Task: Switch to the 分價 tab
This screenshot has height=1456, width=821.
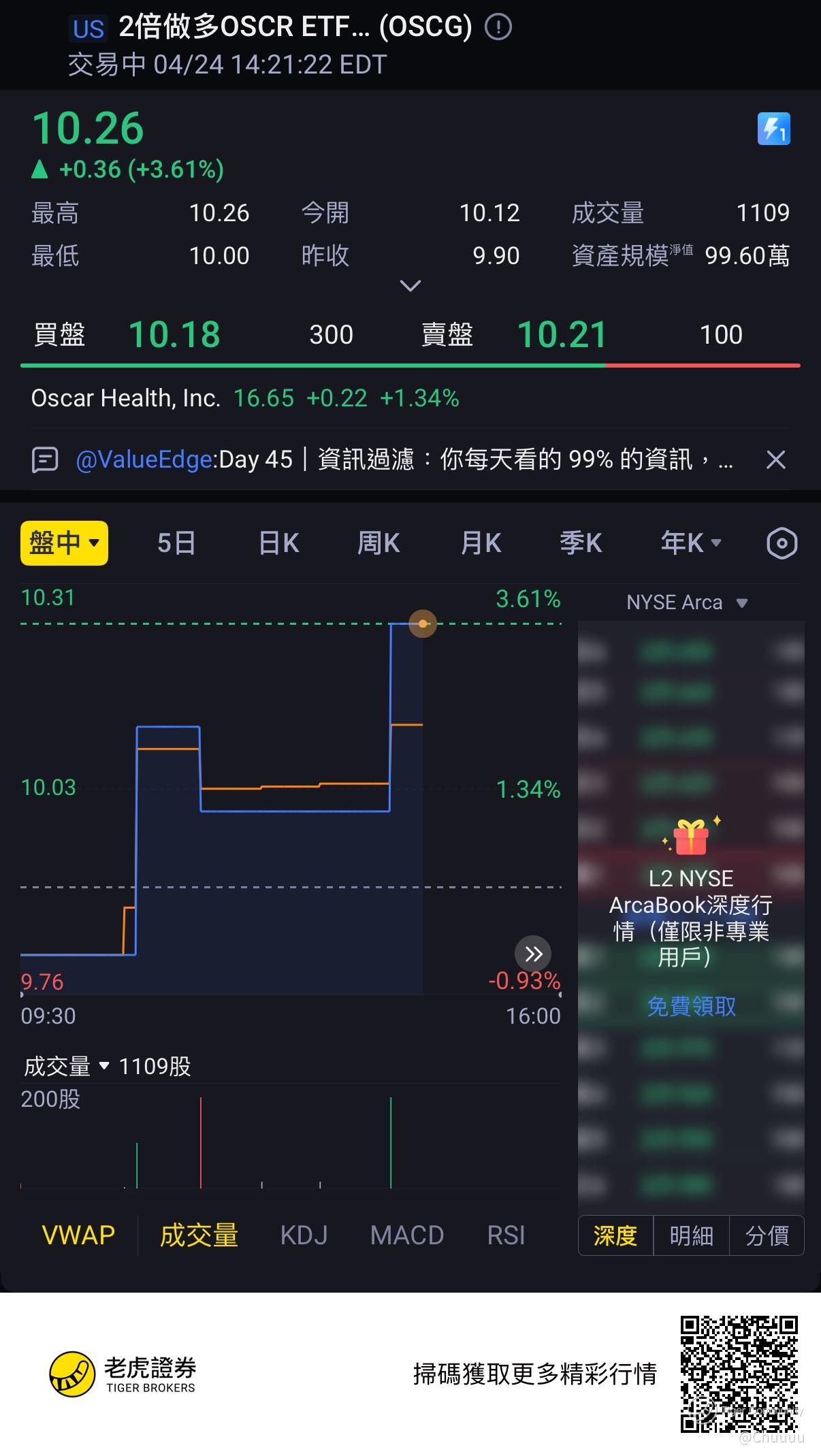Action: click(767, 1235)
